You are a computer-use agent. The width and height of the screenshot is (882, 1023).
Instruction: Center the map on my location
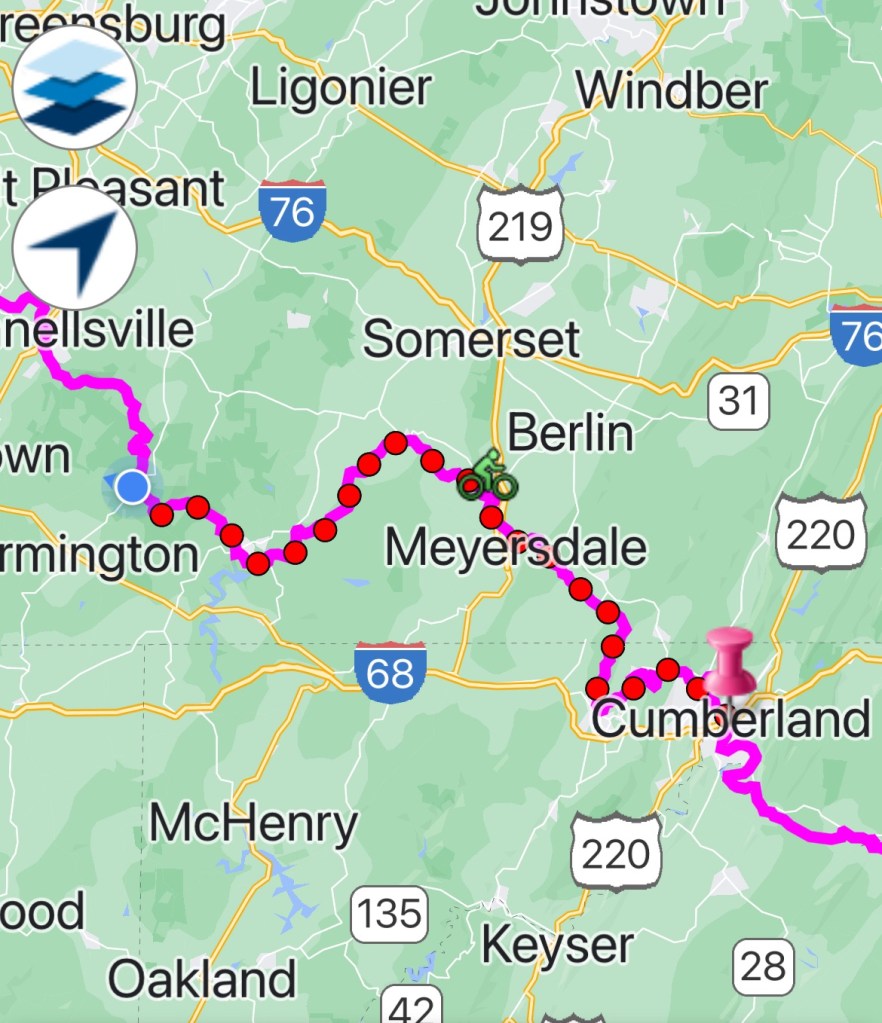(x=74, y=247)
